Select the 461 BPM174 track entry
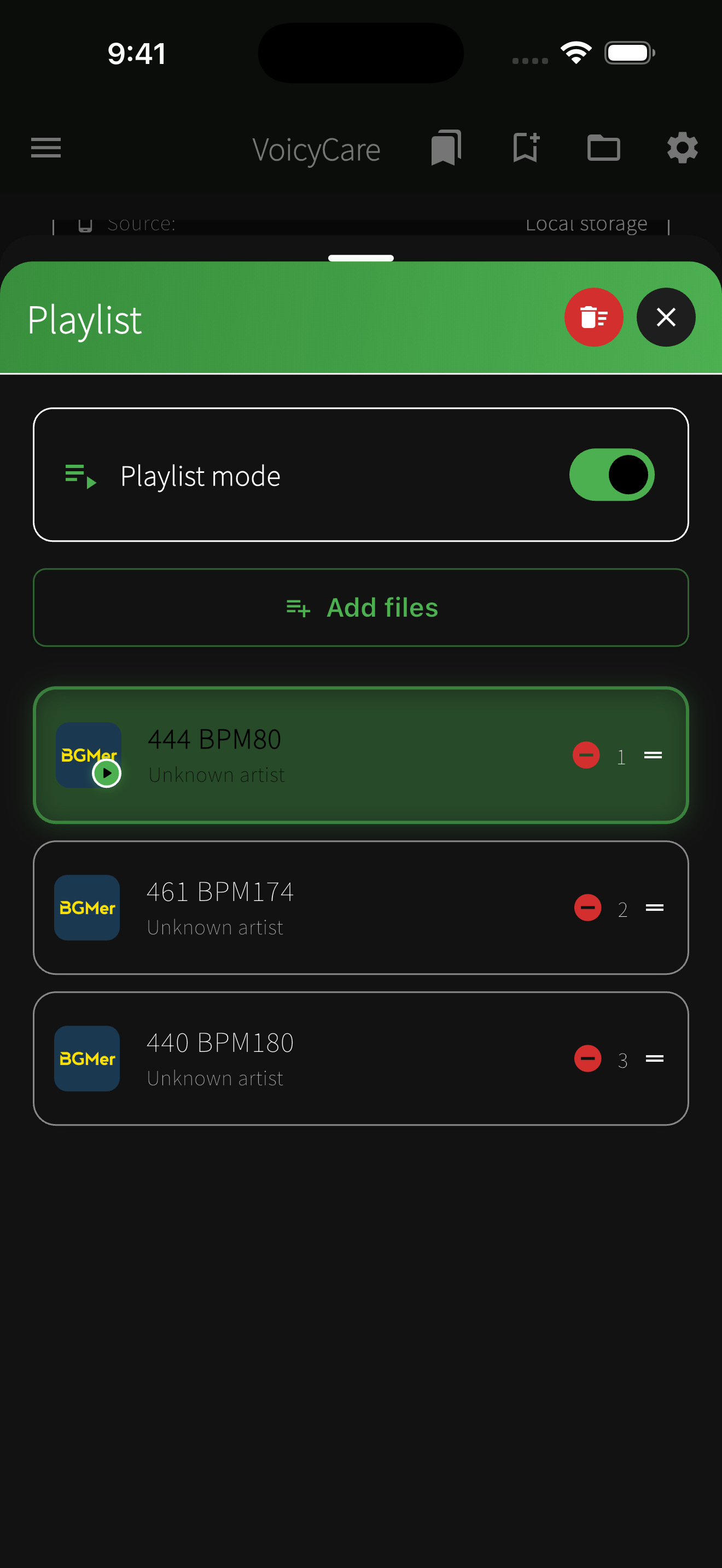This screenshot has height=1568, width=722. pyautogui.click(x=304, y=908)
